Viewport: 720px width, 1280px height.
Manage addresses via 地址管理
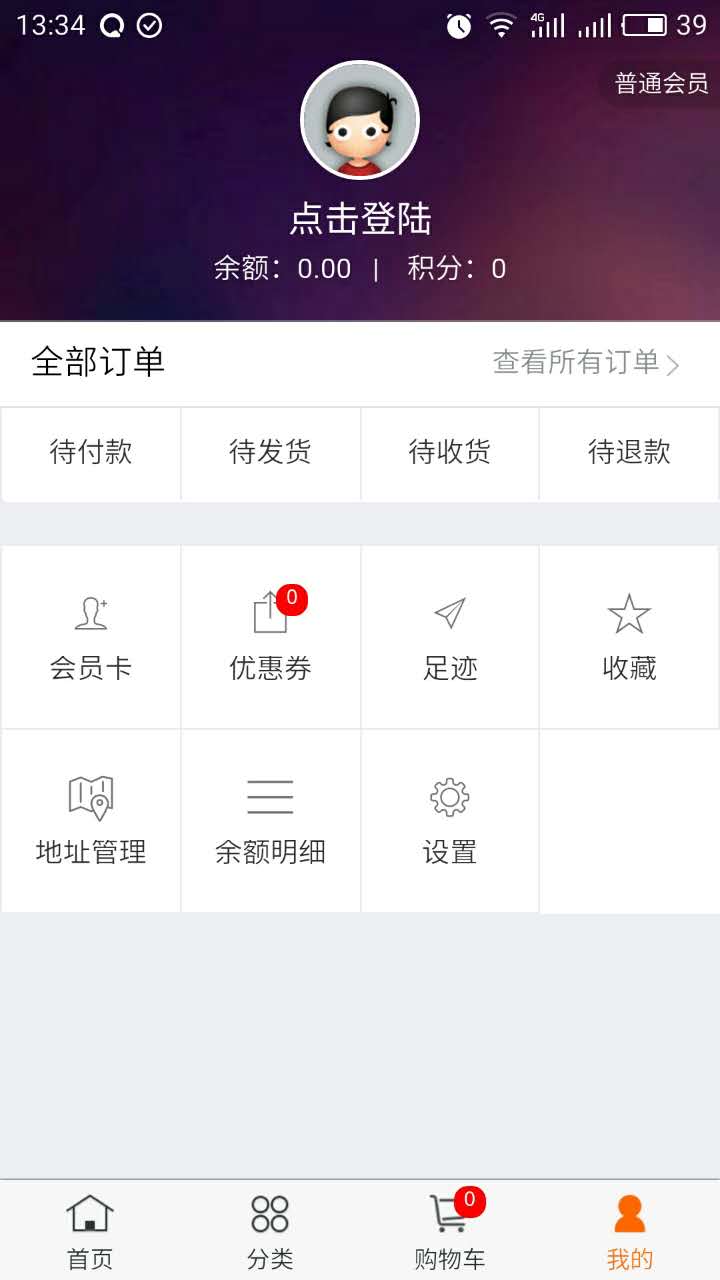[x=91, y=821]
